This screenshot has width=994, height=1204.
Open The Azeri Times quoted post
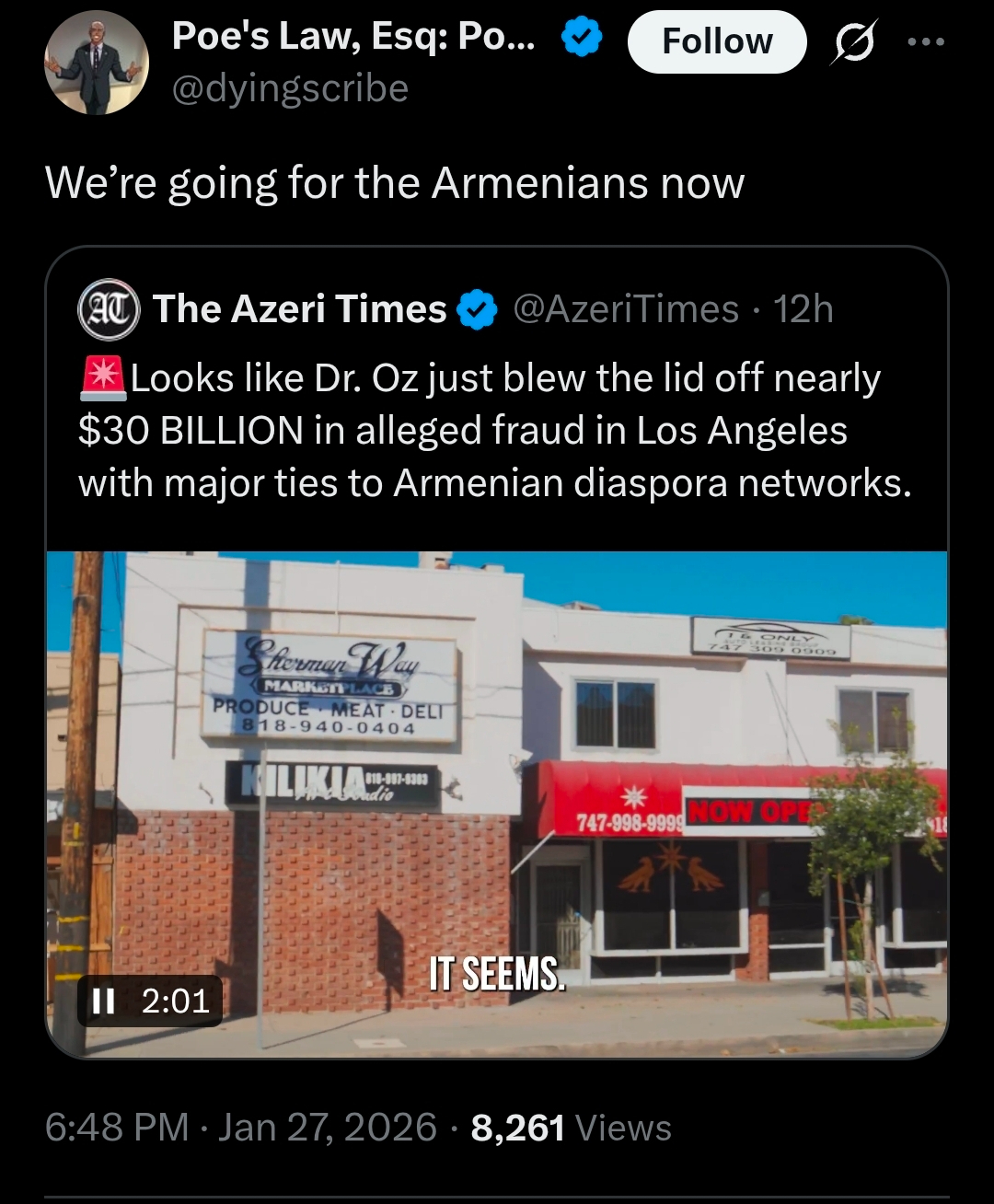(495, 429)
